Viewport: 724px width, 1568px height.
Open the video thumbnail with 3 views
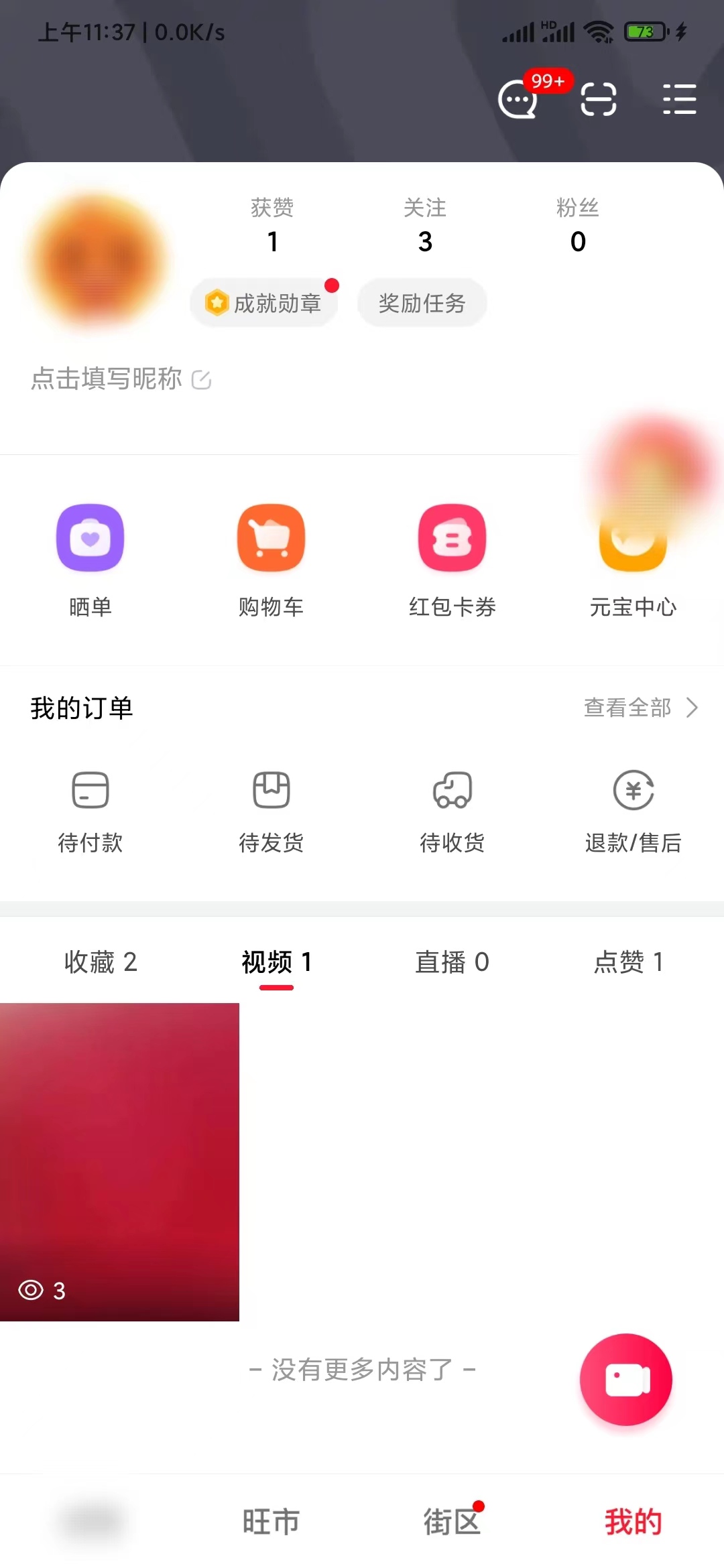(121, 1159)
